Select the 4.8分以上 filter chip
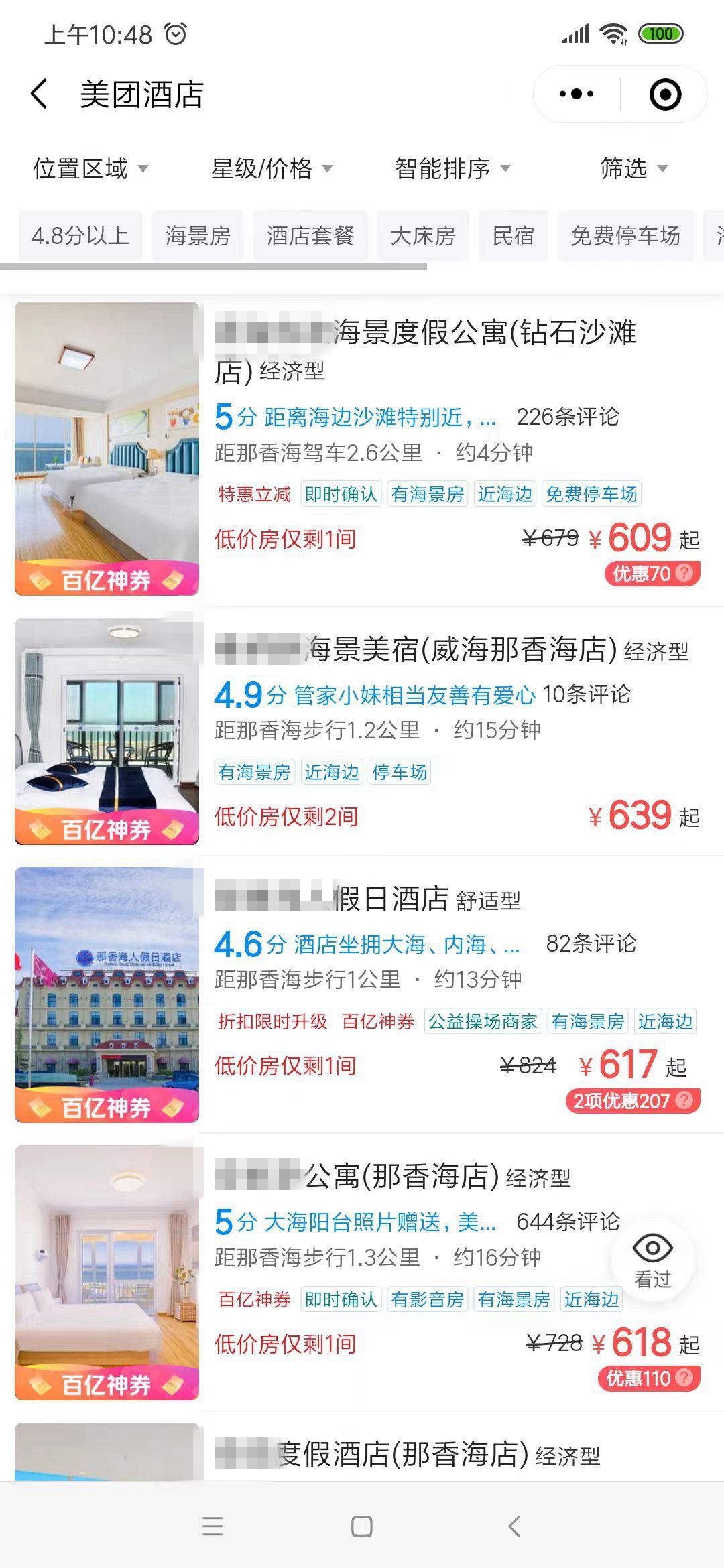 [80, 236]
